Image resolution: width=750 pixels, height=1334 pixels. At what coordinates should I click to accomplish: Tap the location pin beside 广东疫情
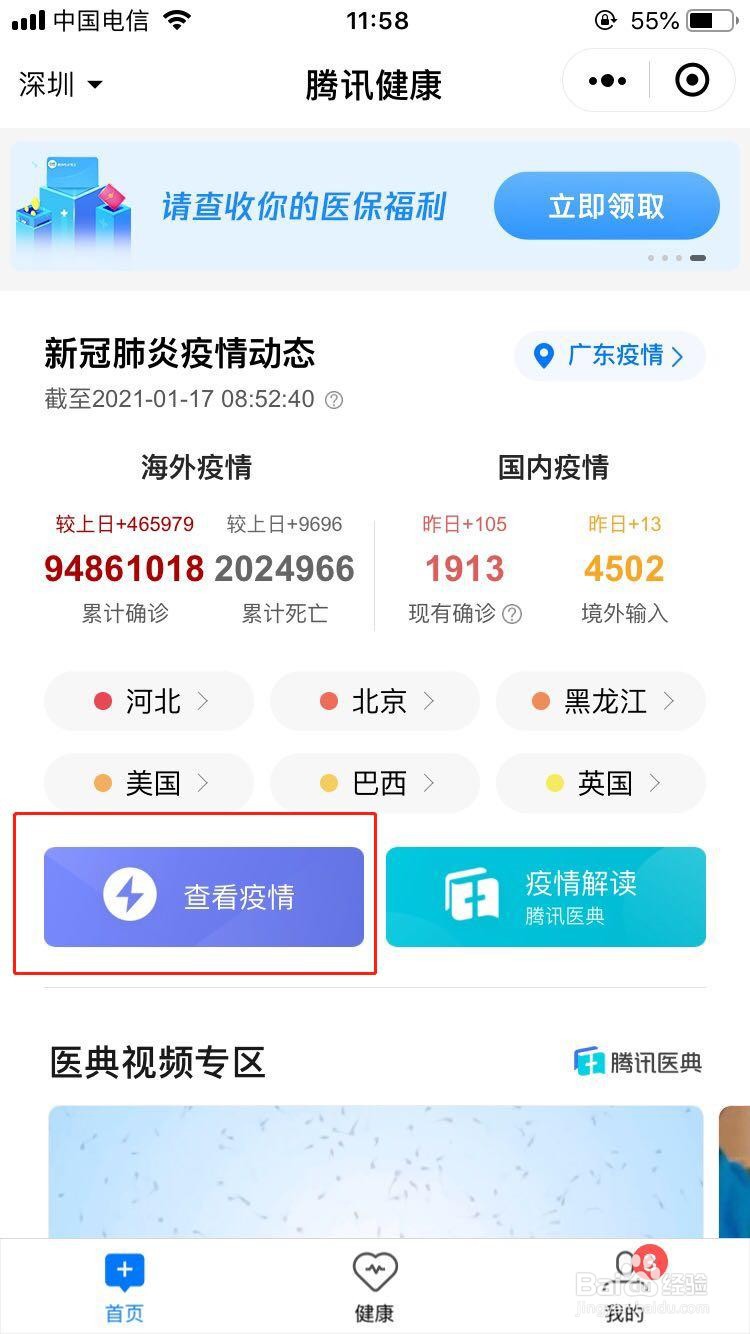coord(543,356)
